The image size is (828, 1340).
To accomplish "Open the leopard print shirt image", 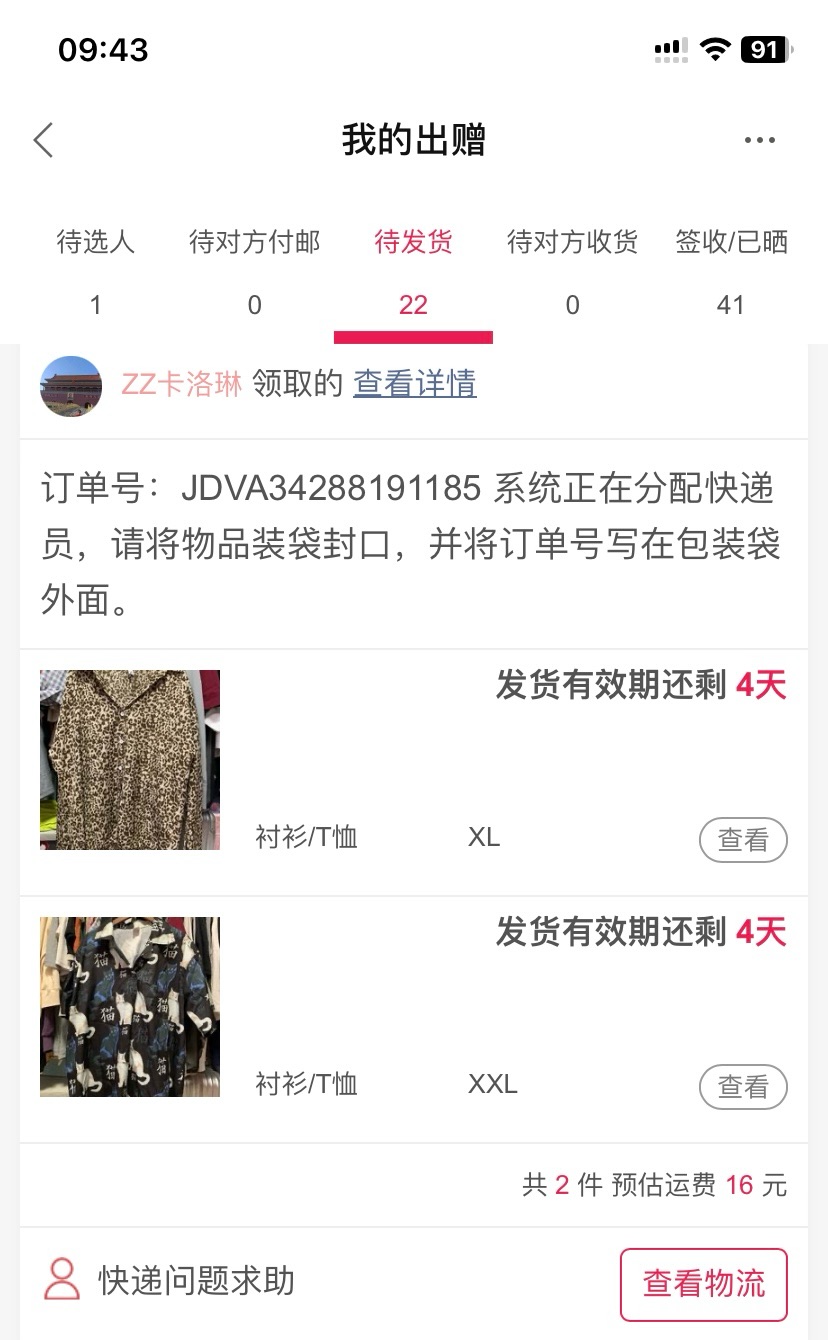I will (x=130, y=760).
